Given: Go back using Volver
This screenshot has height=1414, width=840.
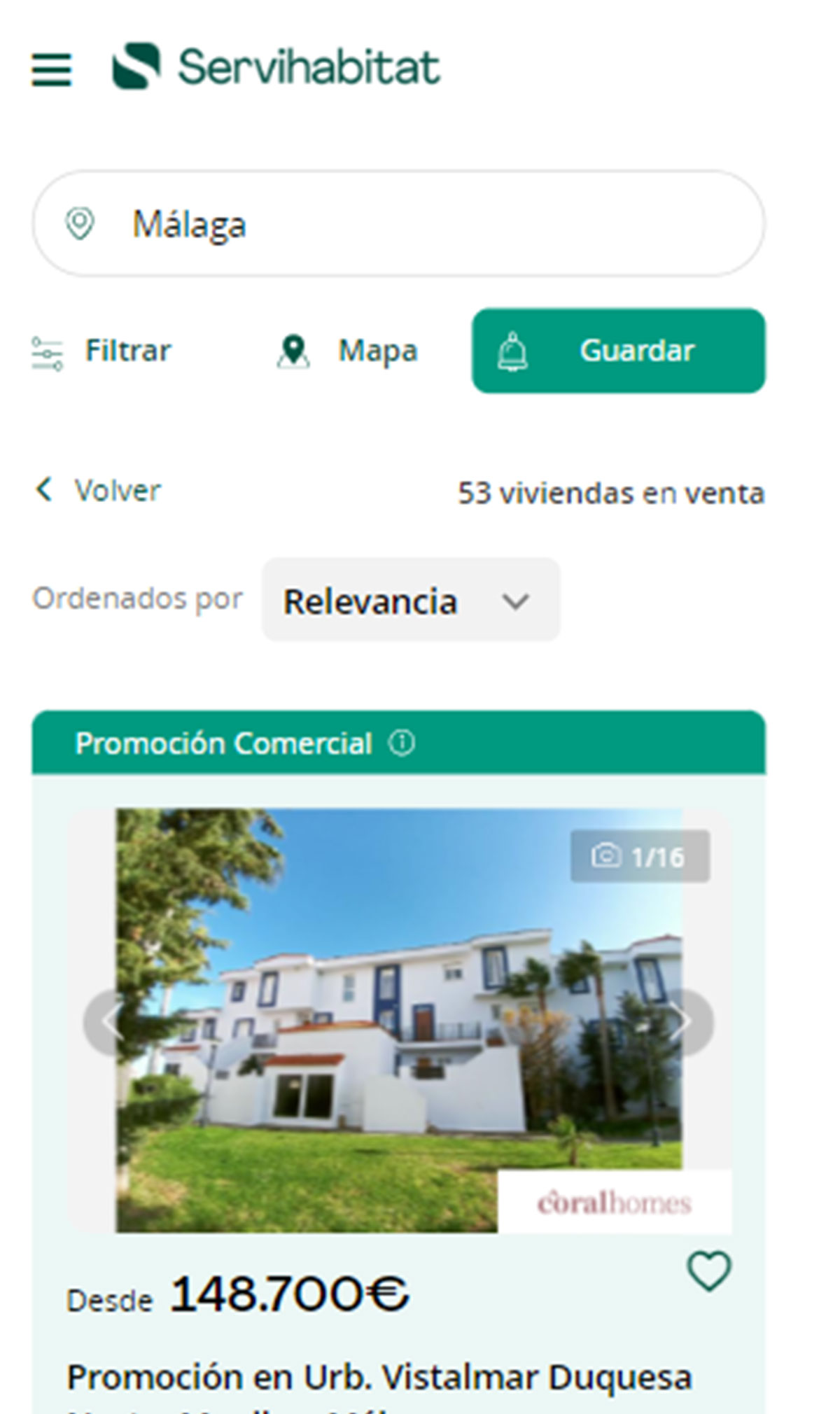Looking at the screenshot, I should [x=98, y=491].
